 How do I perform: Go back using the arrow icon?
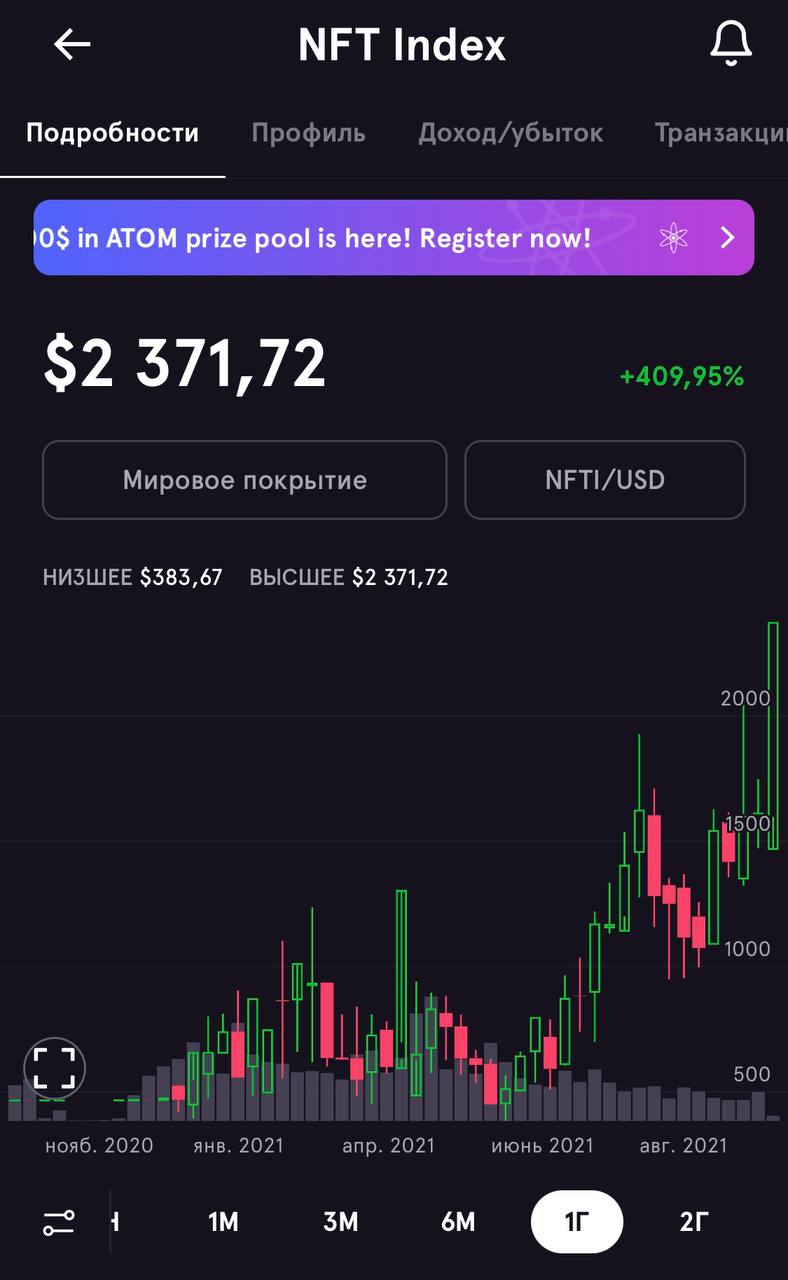tap(72, 44)
